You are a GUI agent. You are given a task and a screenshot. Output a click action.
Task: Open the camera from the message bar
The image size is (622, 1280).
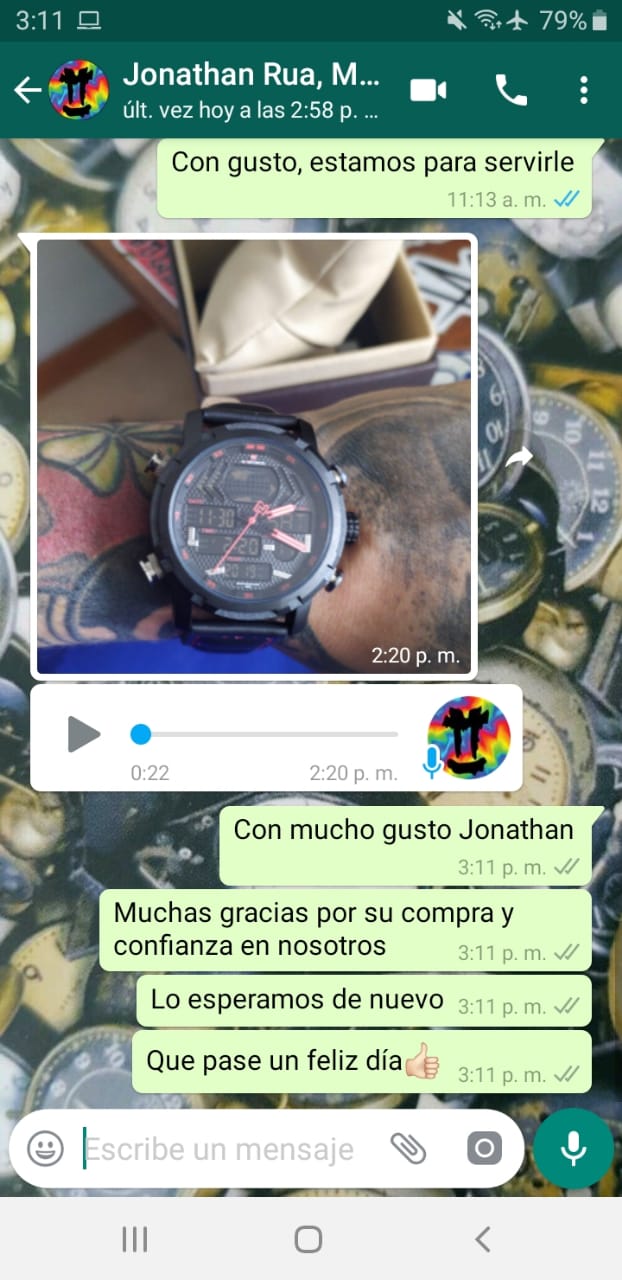(484, 1149)
